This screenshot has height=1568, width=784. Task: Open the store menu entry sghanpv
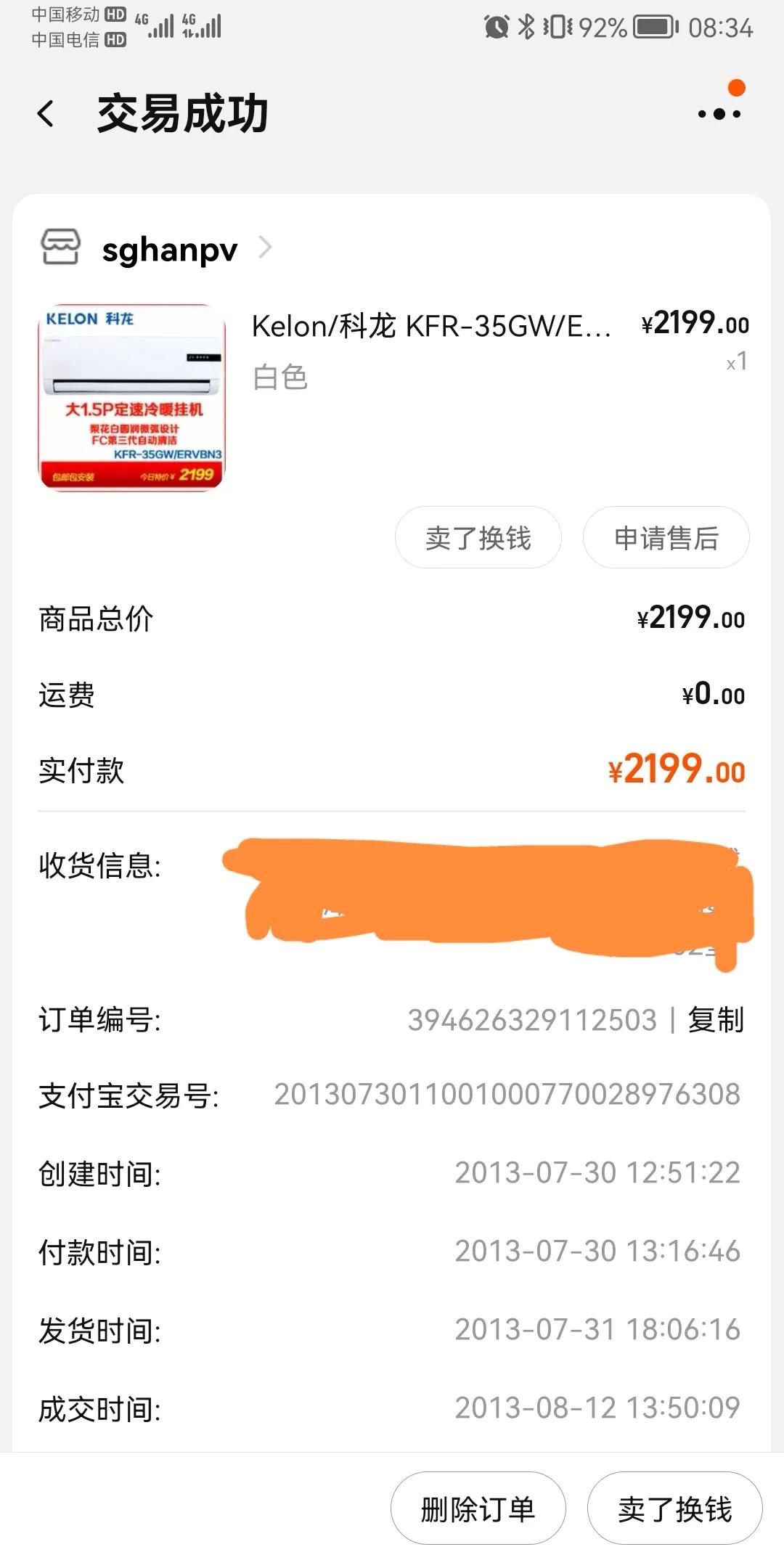pyautogui.click(x=168, y=248)
